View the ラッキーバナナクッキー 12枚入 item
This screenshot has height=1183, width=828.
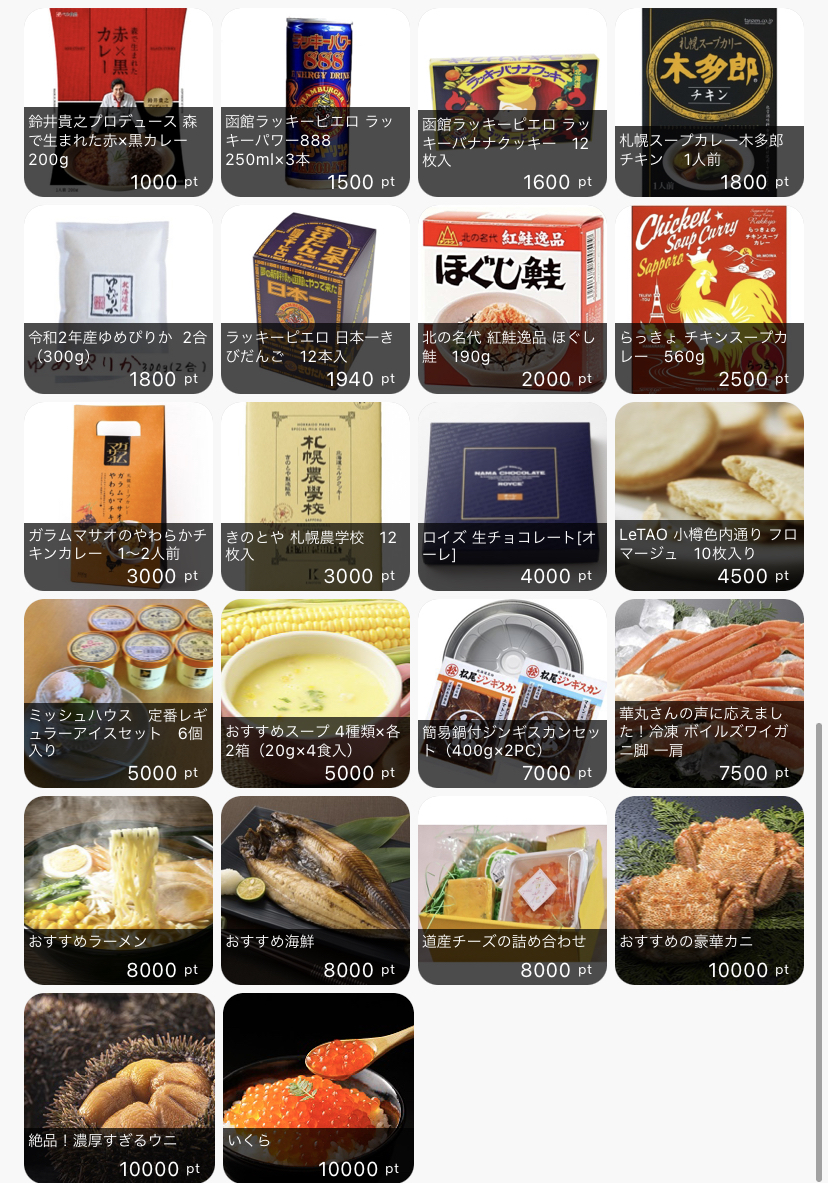point(512,102)
